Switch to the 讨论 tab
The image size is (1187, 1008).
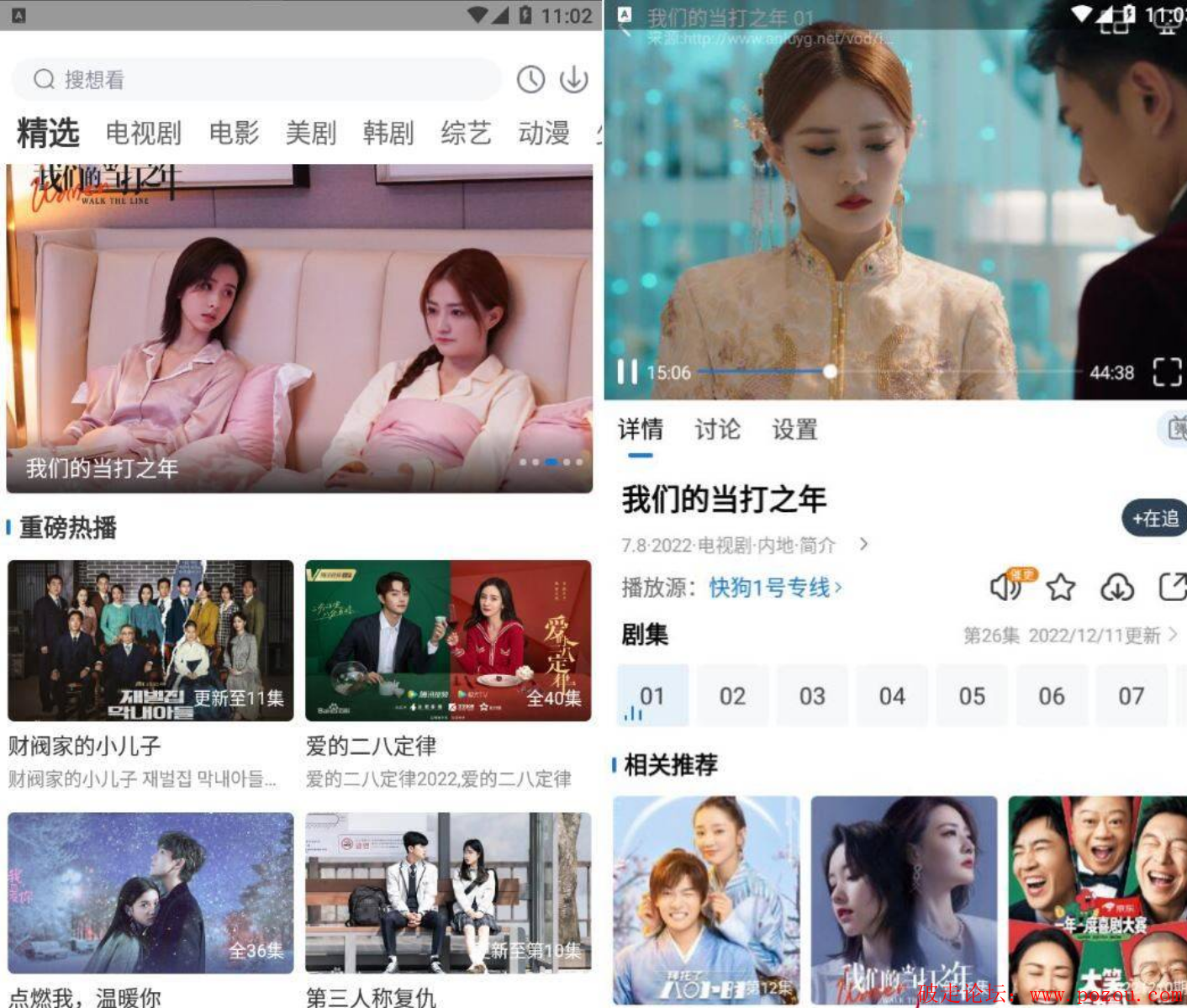tap(717, 430)
